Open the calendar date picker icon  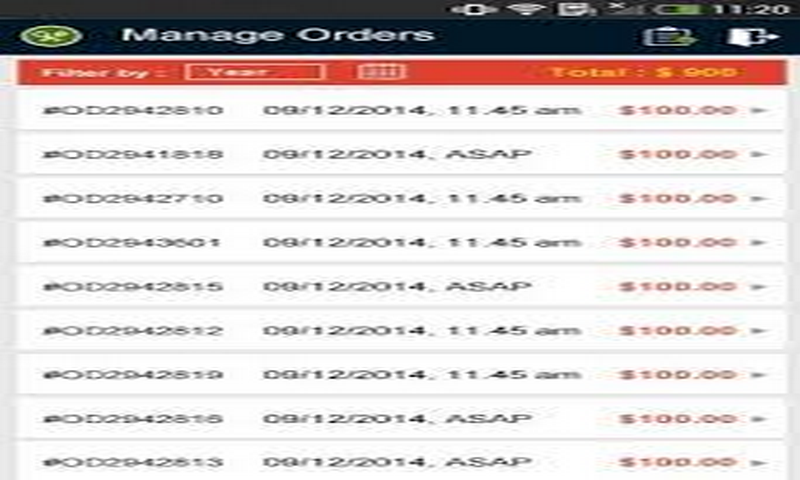tap(381, 72)
